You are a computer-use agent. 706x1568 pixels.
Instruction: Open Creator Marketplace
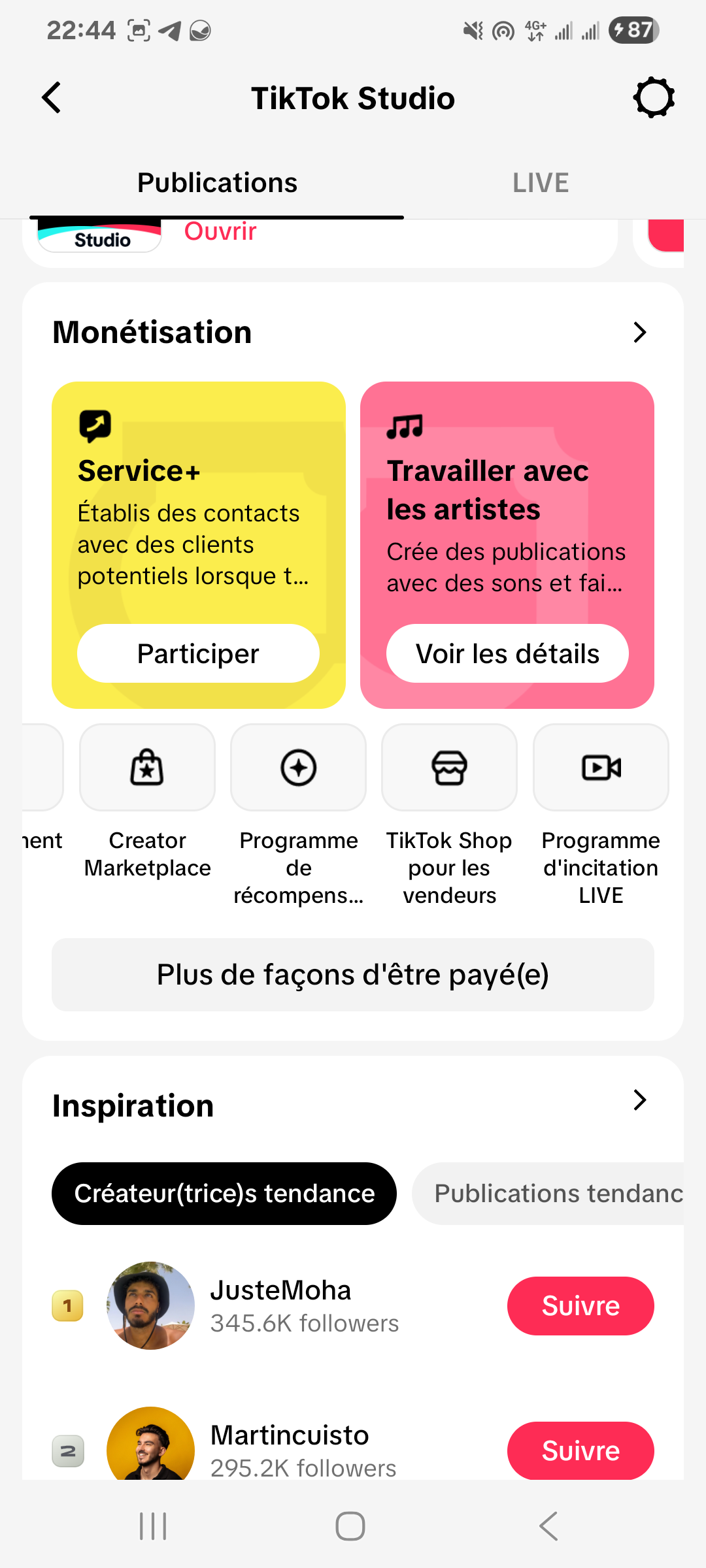coord(147,768)
